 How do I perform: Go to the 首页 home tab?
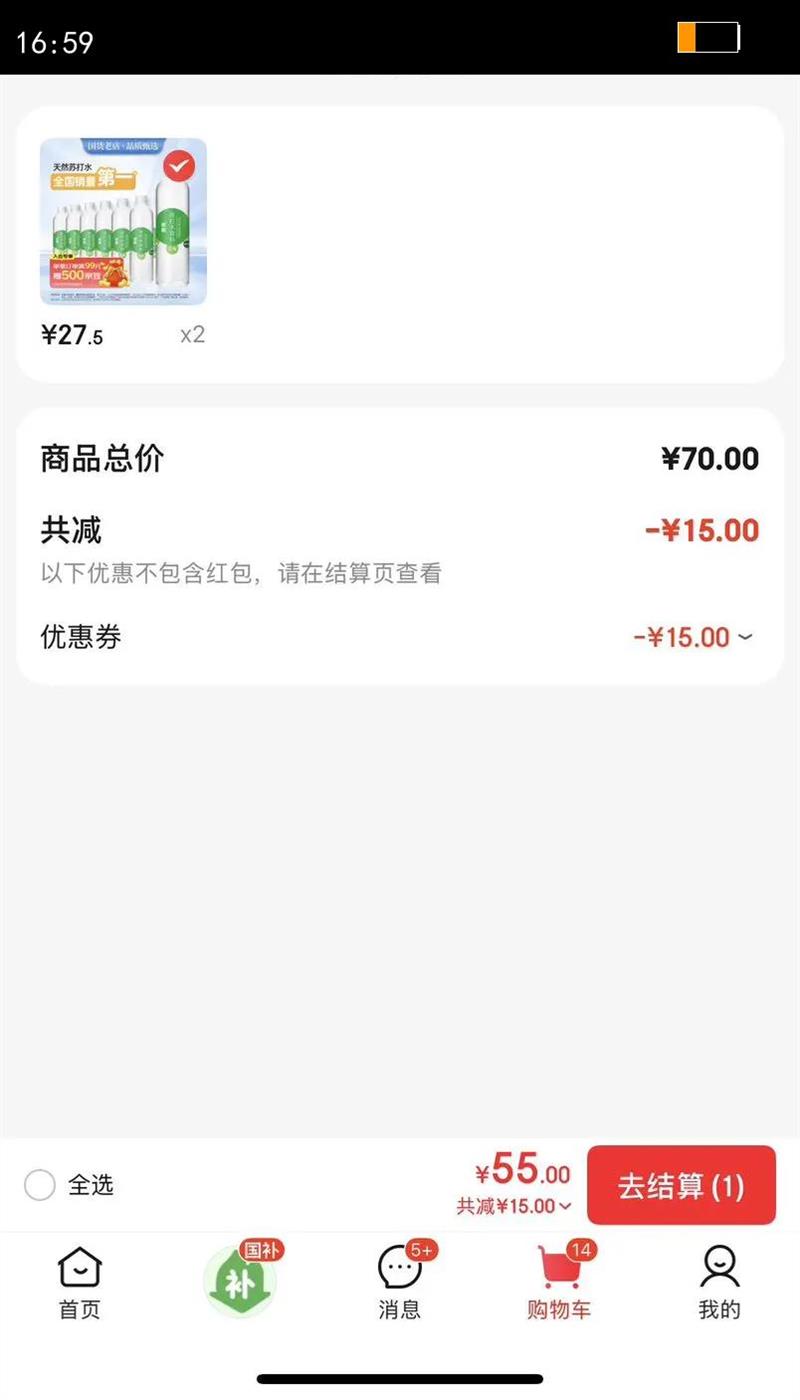[x=79, y=1283]
